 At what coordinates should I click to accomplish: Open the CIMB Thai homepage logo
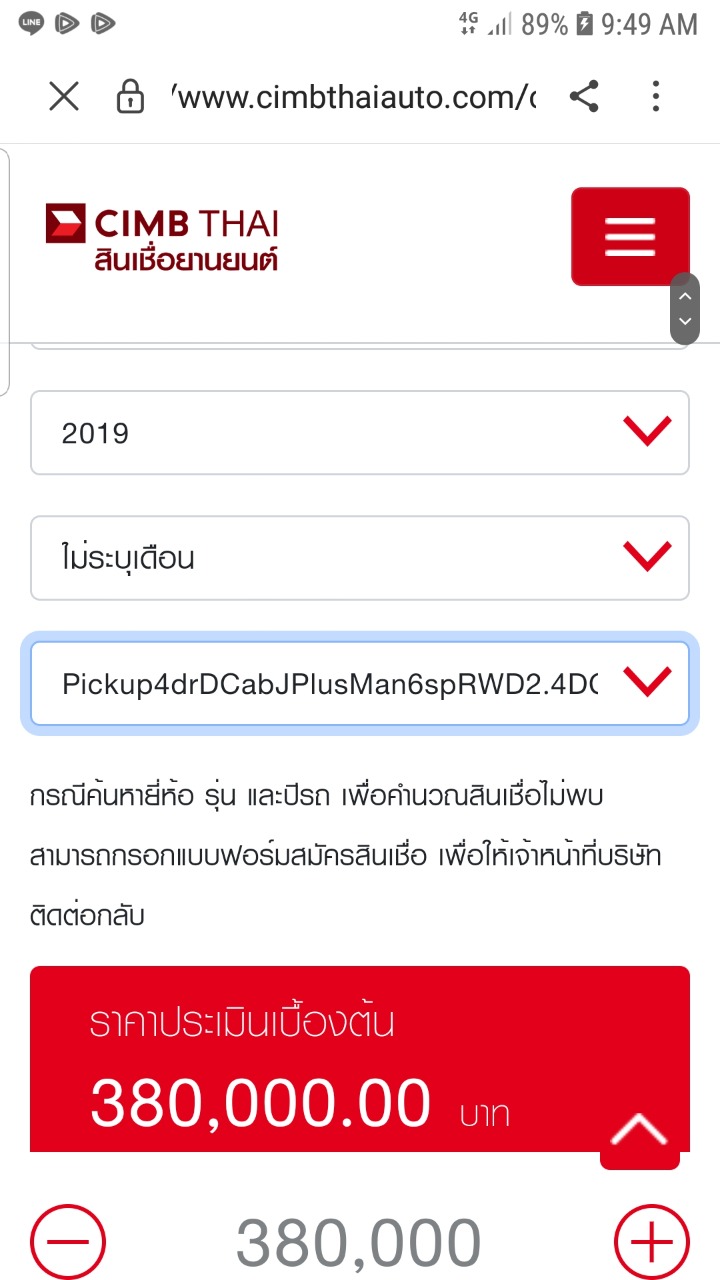tap(162, 237)
